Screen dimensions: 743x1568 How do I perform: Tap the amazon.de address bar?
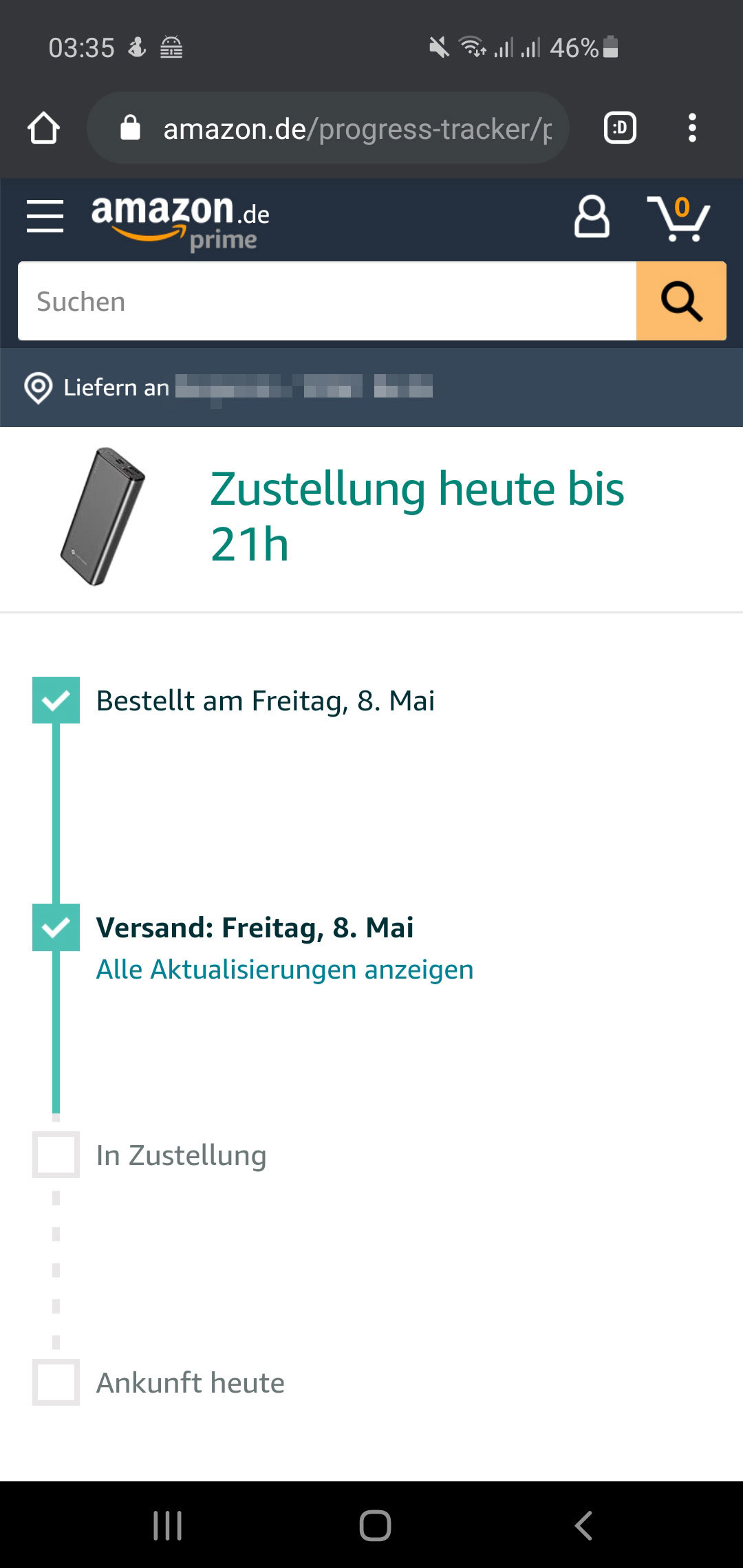coord(327,128)
